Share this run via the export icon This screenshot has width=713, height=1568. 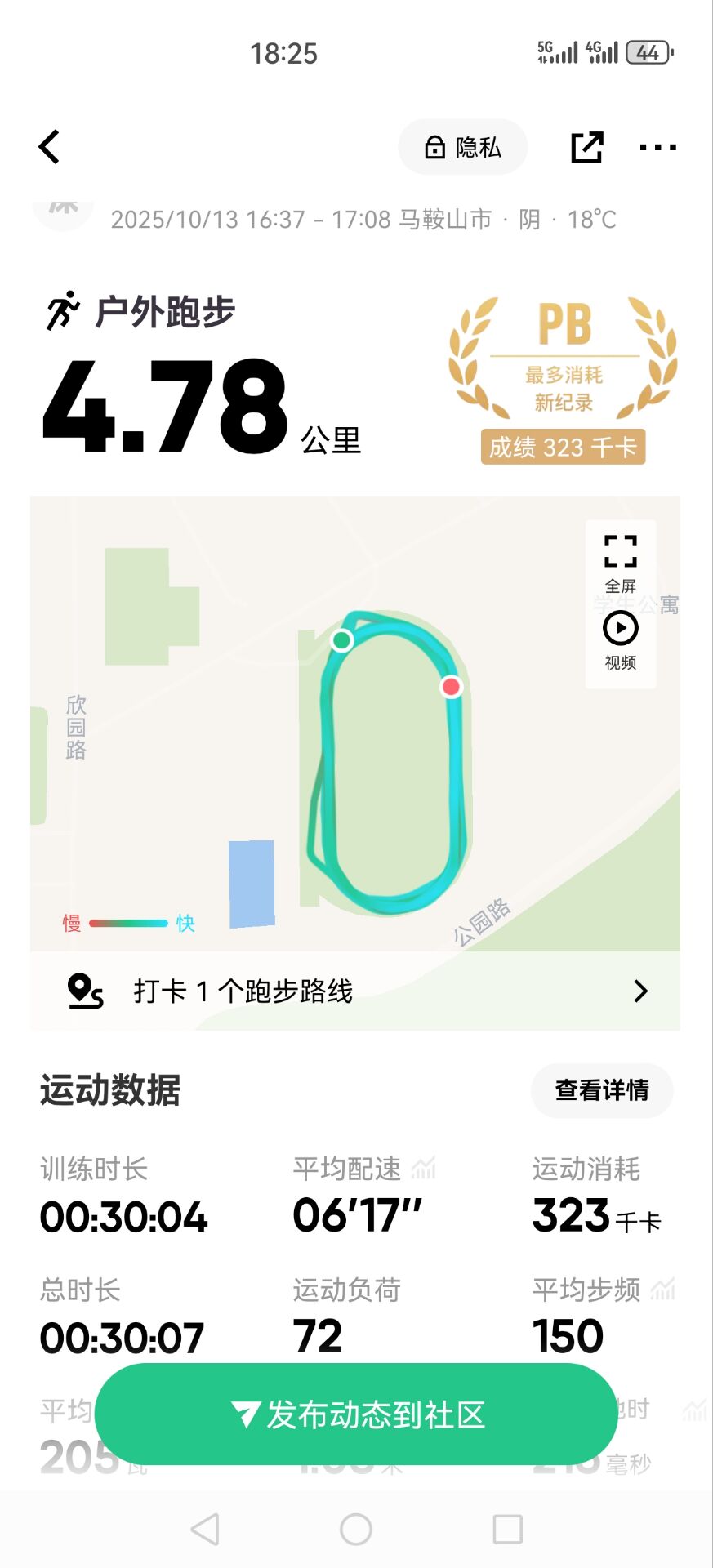[586, 147]
